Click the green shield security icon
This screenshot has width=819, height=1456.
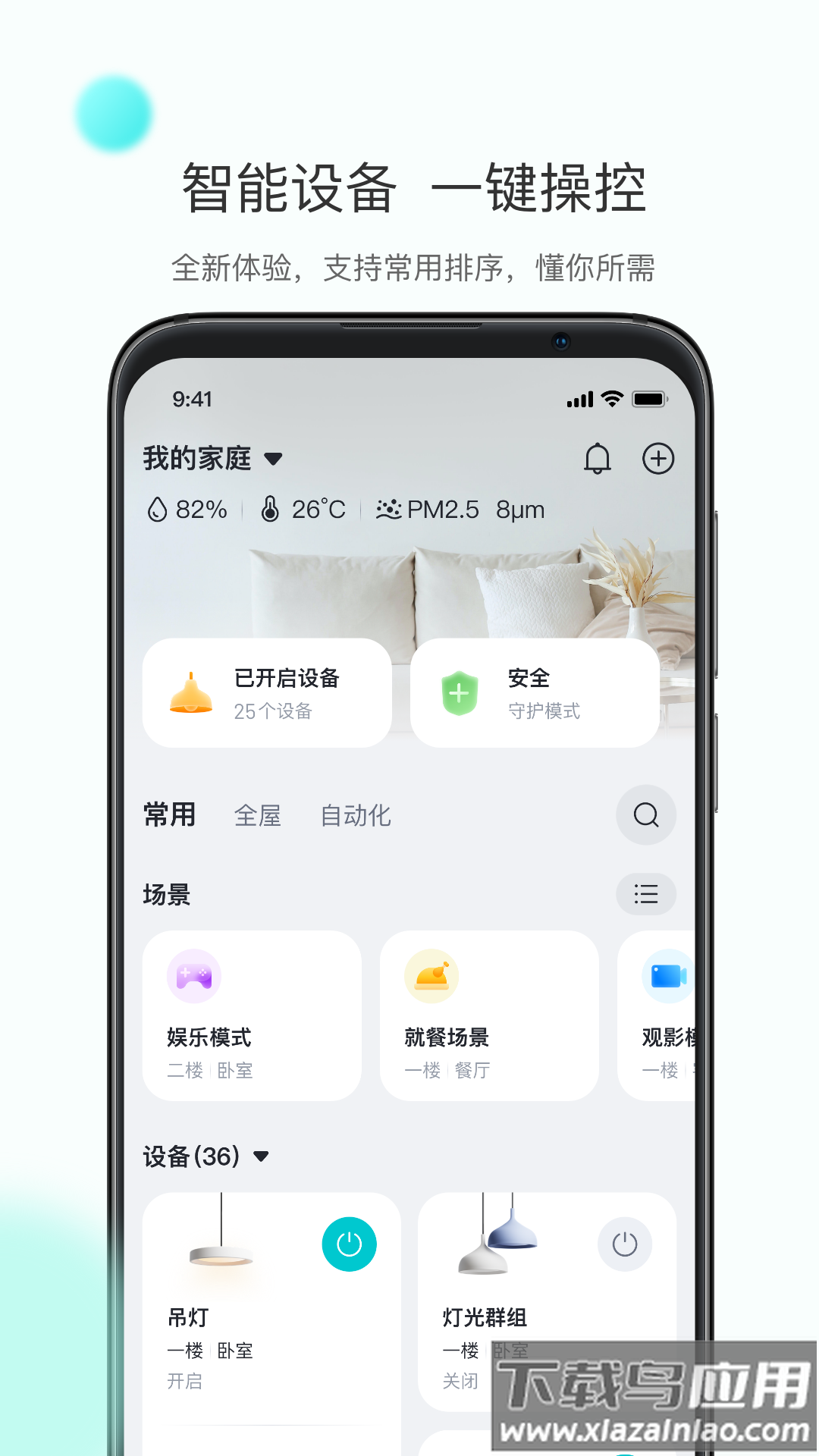(460, 692)
